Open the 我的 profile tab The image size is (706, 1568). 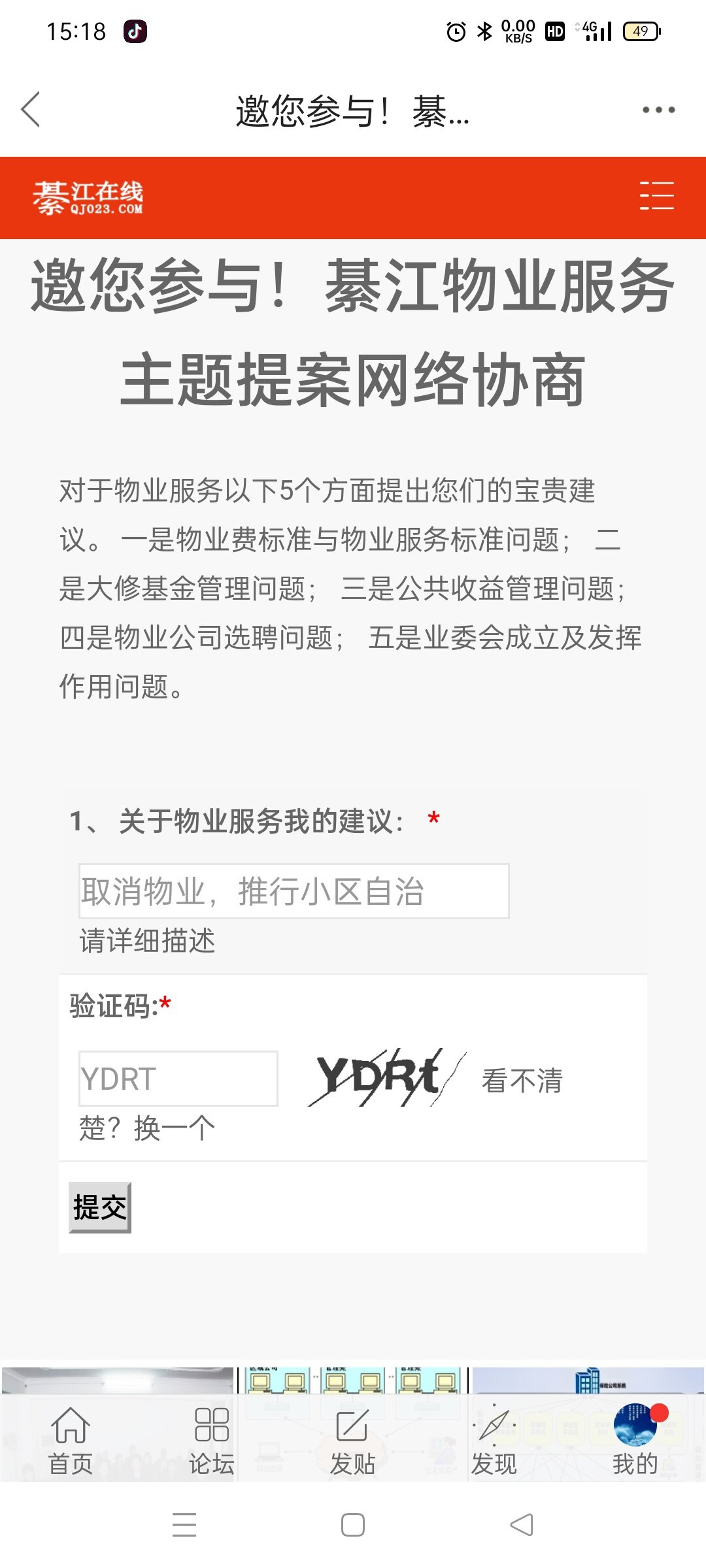(635, 1441)
